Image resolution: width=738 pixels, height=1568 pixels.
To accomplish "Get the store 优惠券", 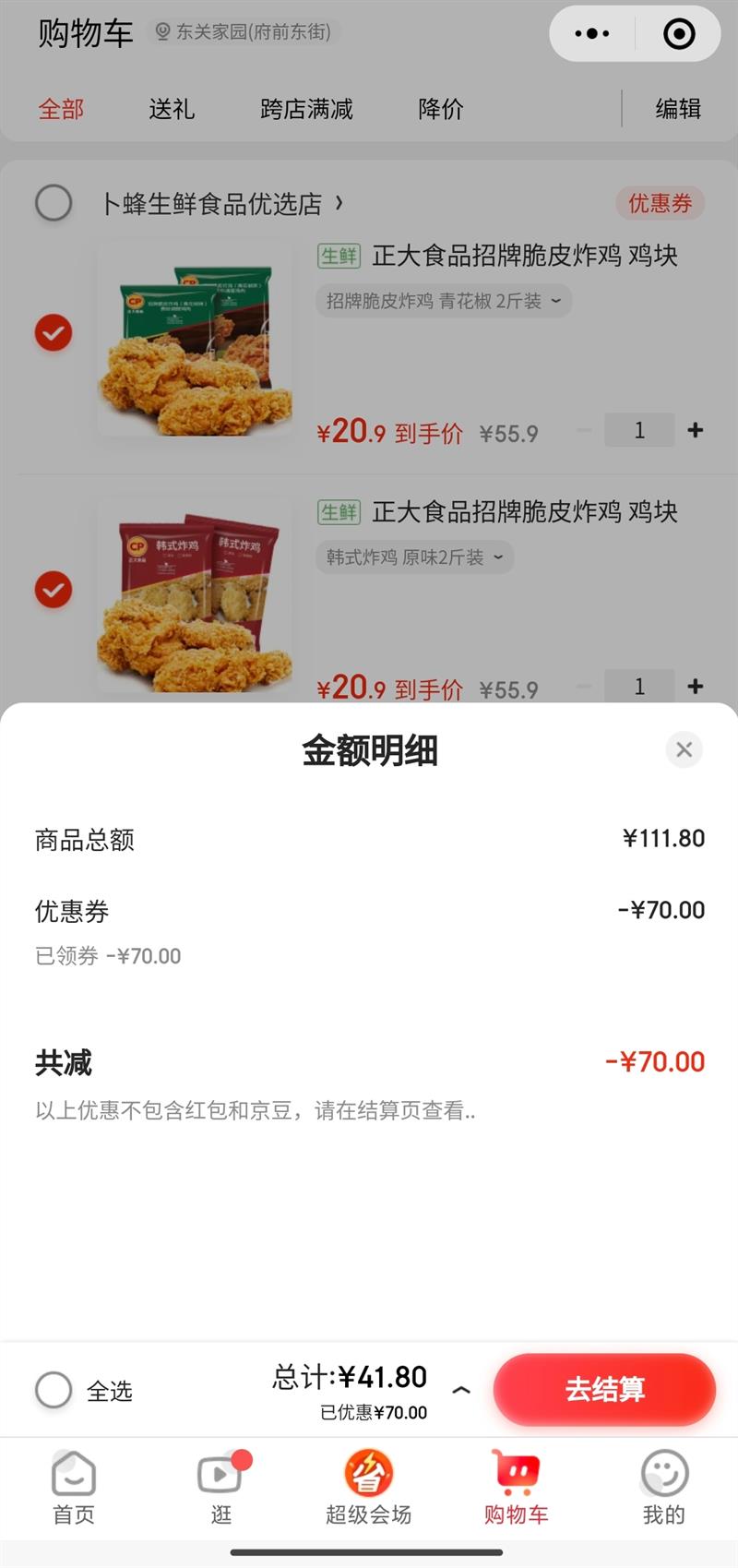I will (660, 203).
